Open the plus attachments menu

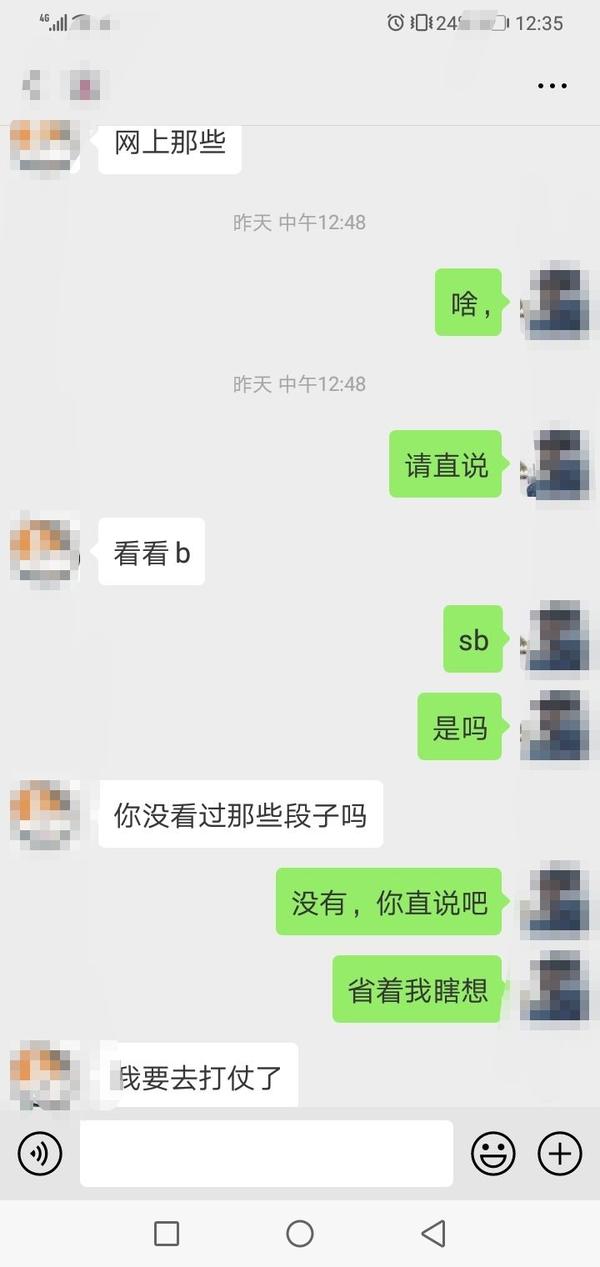(x=560, y=1154)
